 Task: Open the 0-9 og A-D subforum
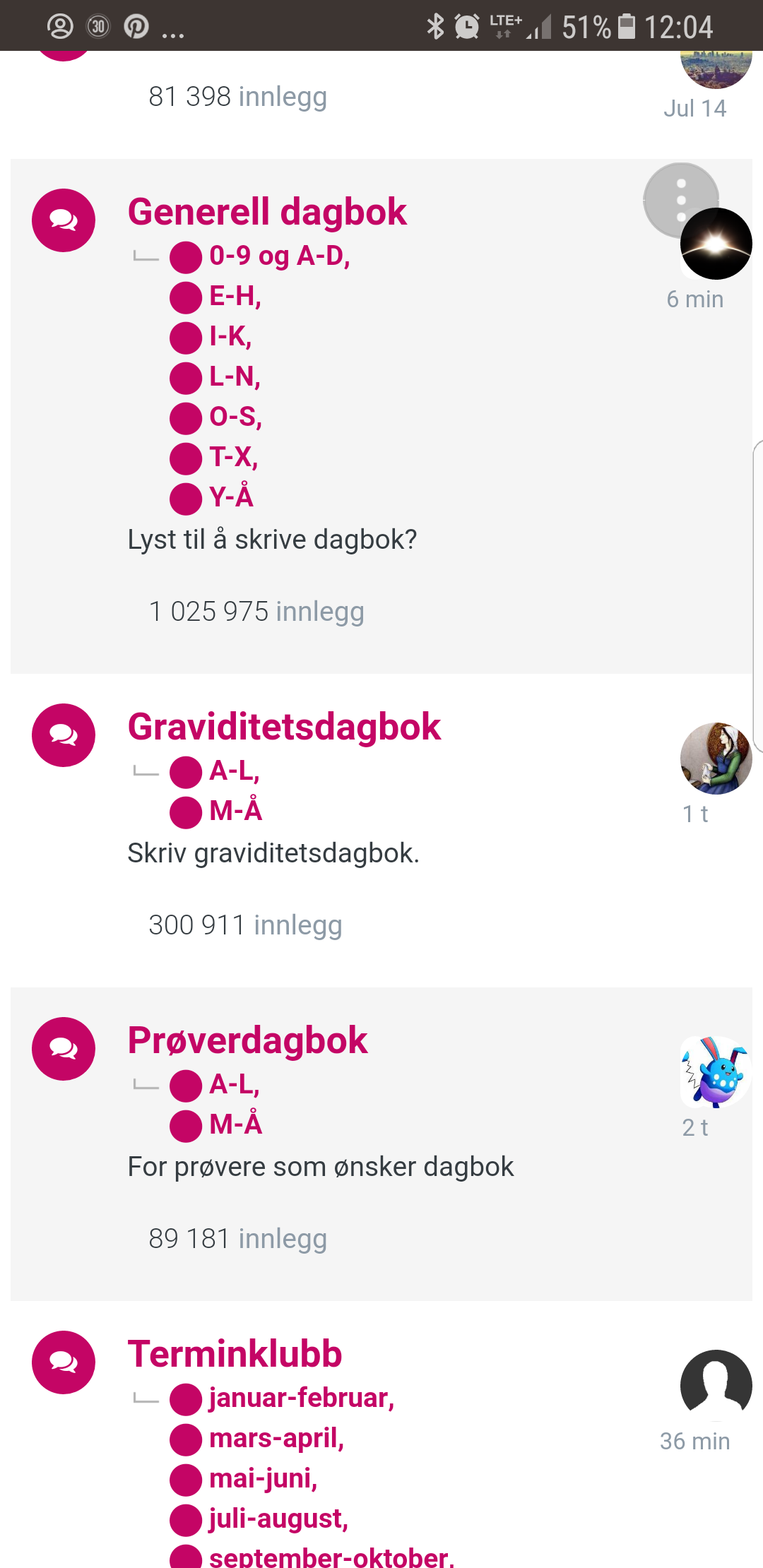(x=279, y=256)
